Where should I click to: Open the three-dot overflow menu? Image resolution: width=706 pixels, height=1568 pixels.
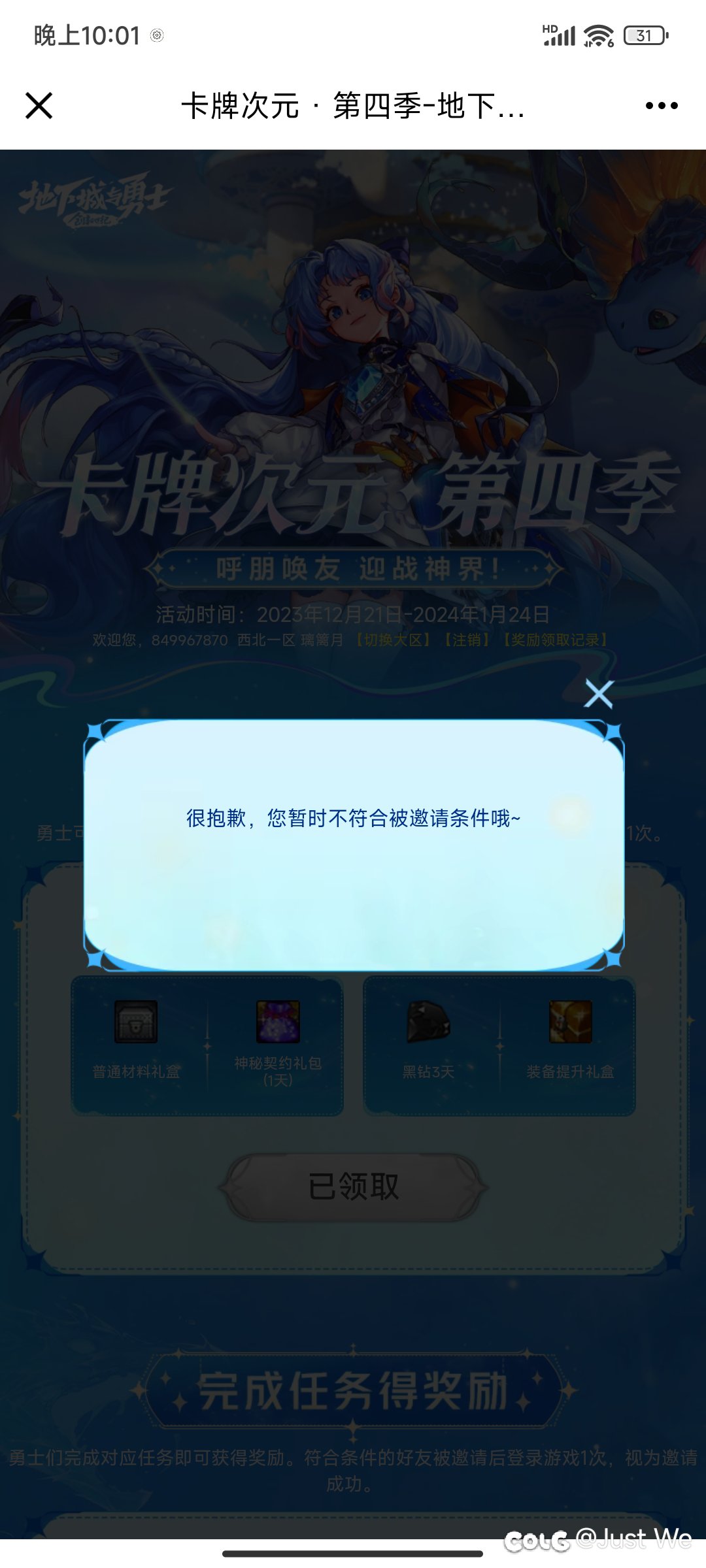[x=661, y=105]
